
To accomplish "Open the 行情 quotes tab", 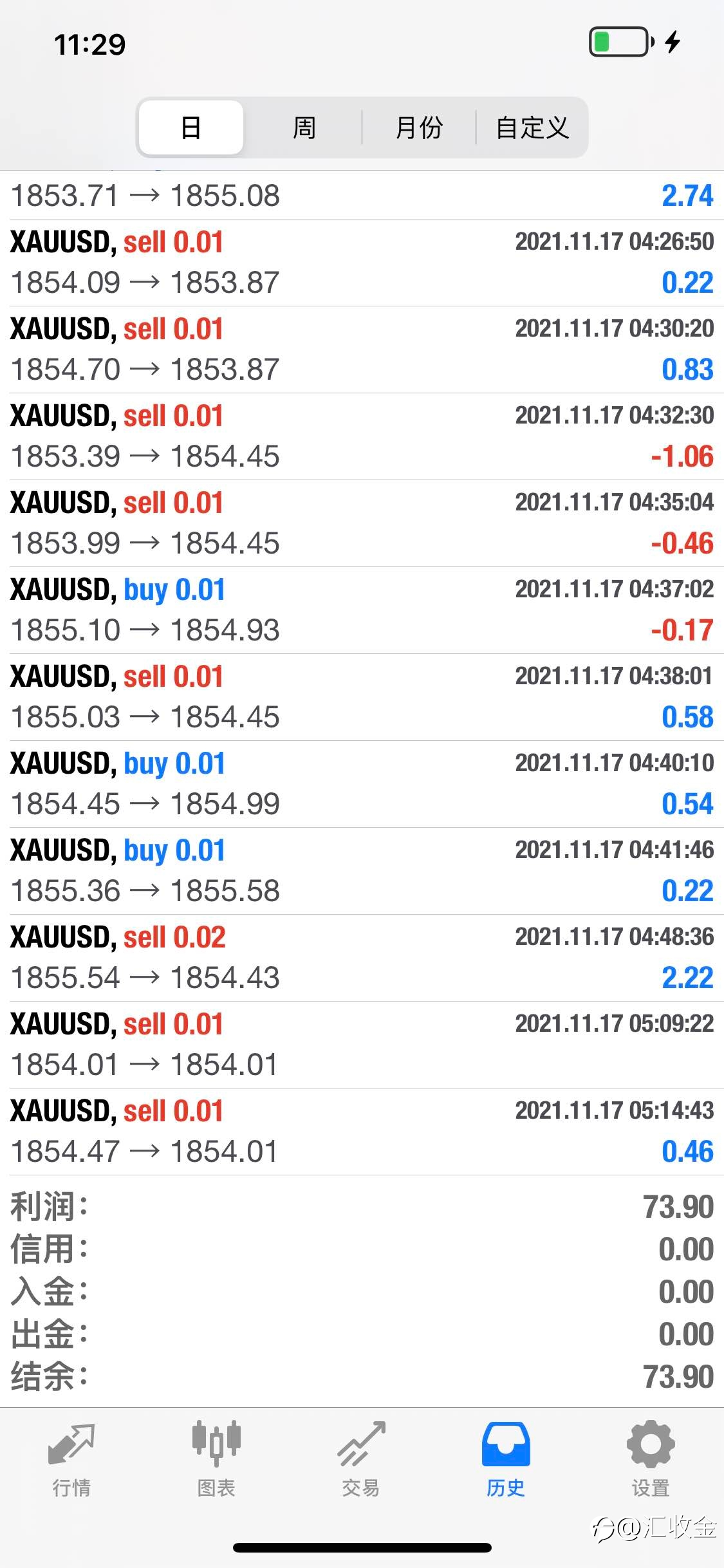I will pyautogui.click(x=71, y=1460).
